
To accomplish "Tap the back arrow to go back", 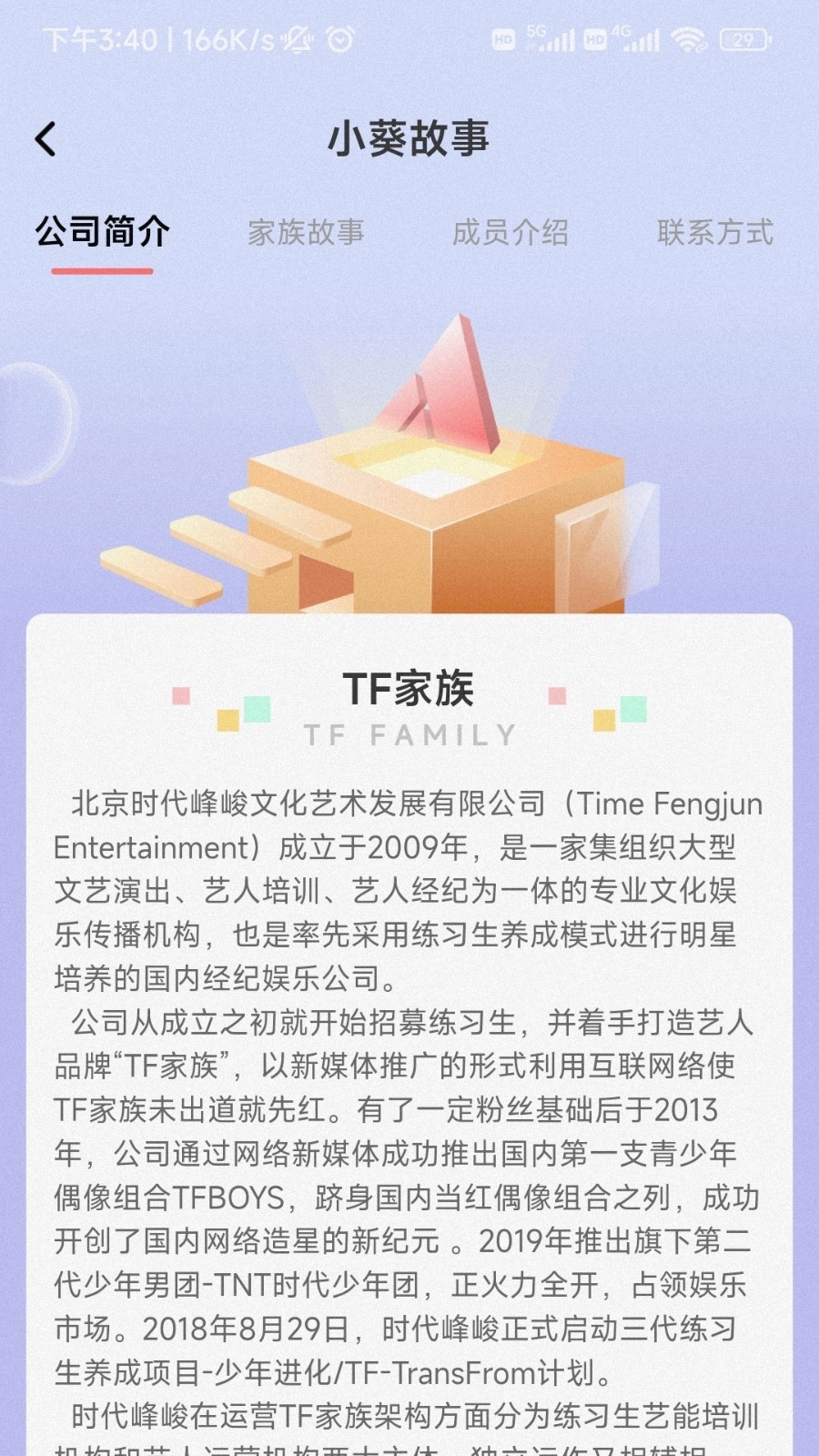I will click(x=44, y=138).
